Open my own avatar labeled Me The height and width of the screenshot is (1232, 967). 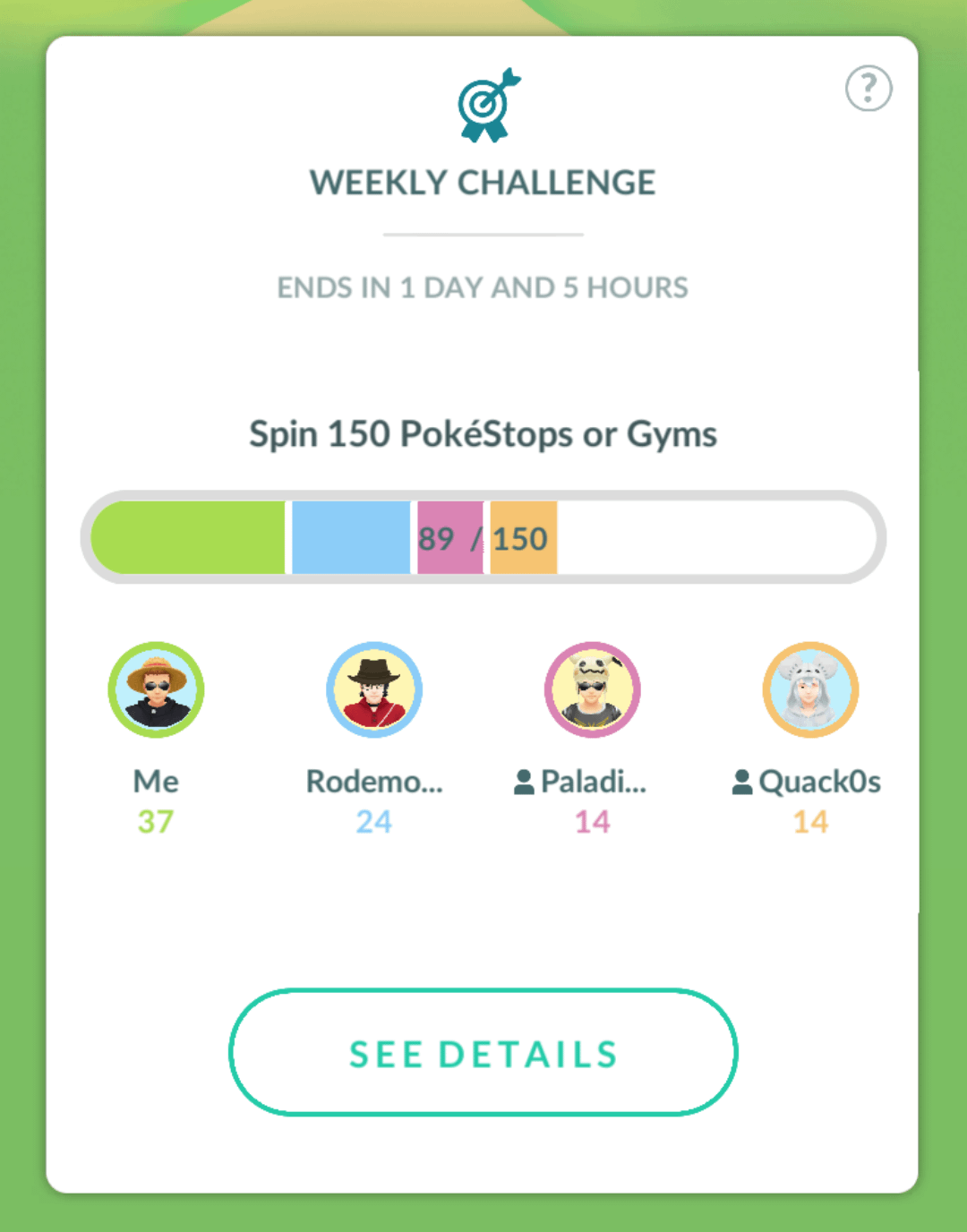point(157,690)
